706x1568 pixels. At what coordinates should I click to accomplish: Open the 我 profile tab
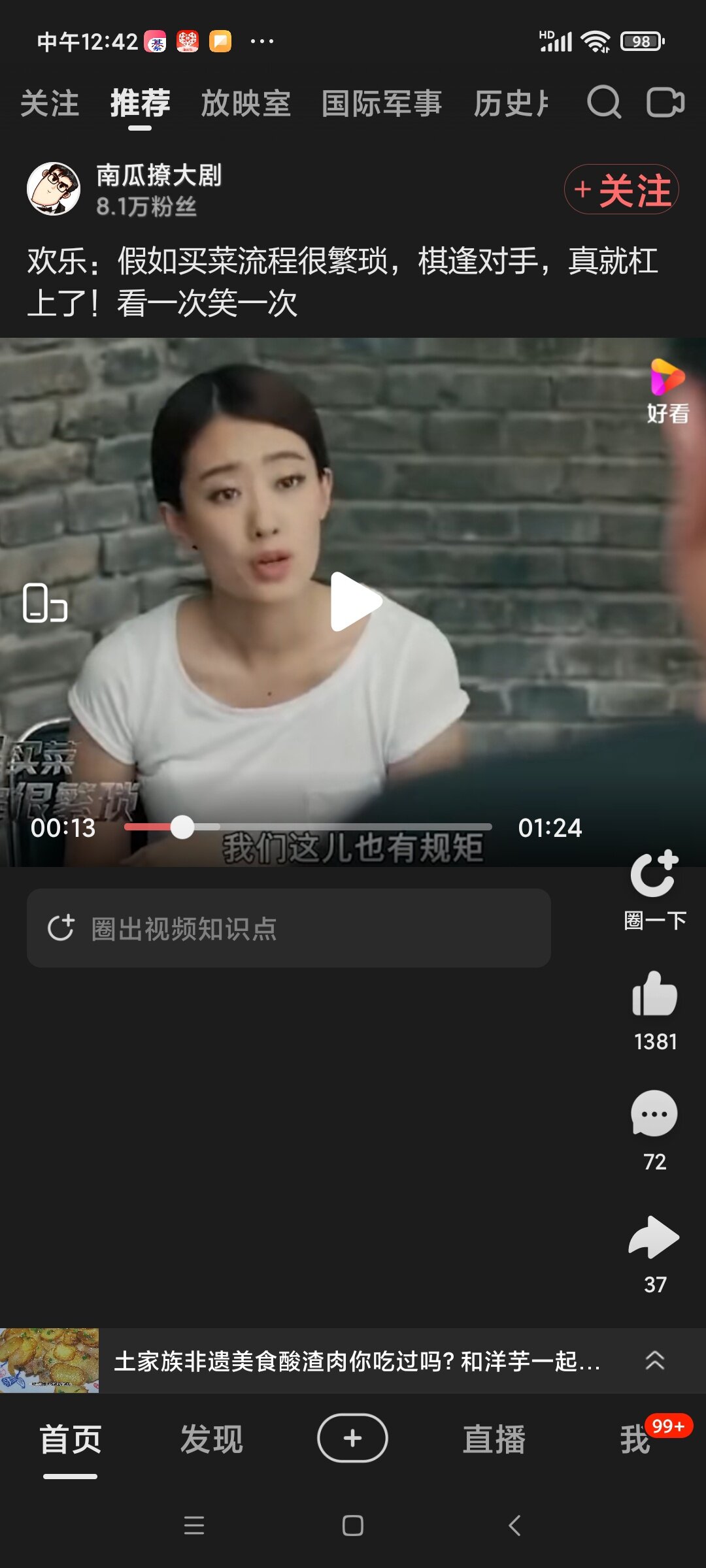(635, 1439)
